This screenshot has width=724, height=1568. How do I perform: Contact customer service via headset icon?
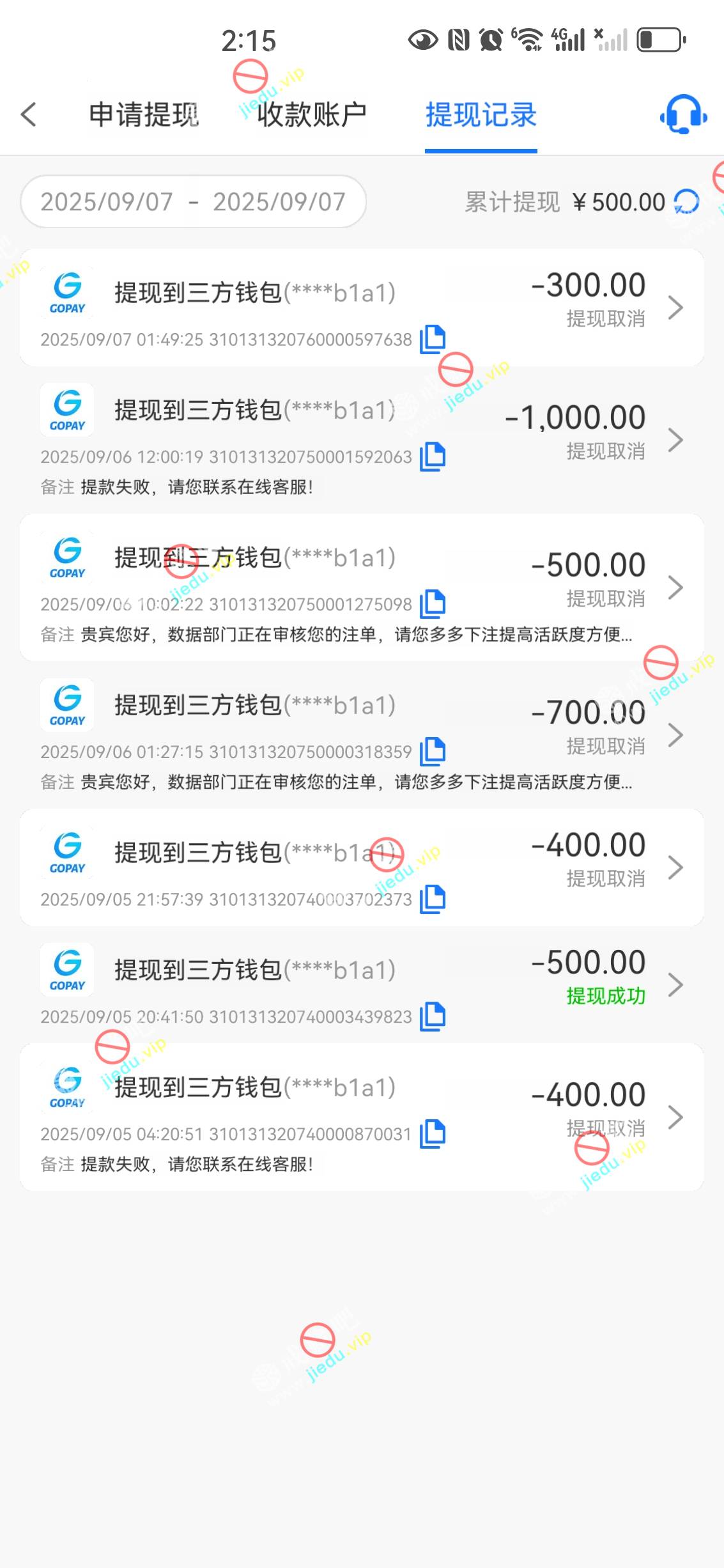click(x=683, y=115)
